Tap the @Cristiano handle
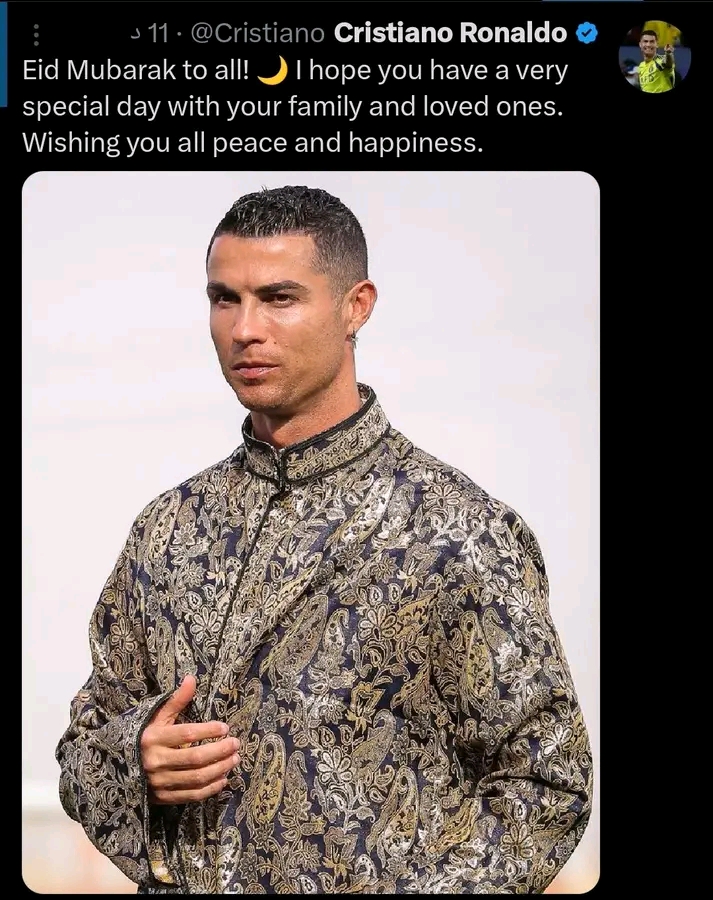The height and width of the screenshot is (900, 713). [x=257, y=33]
